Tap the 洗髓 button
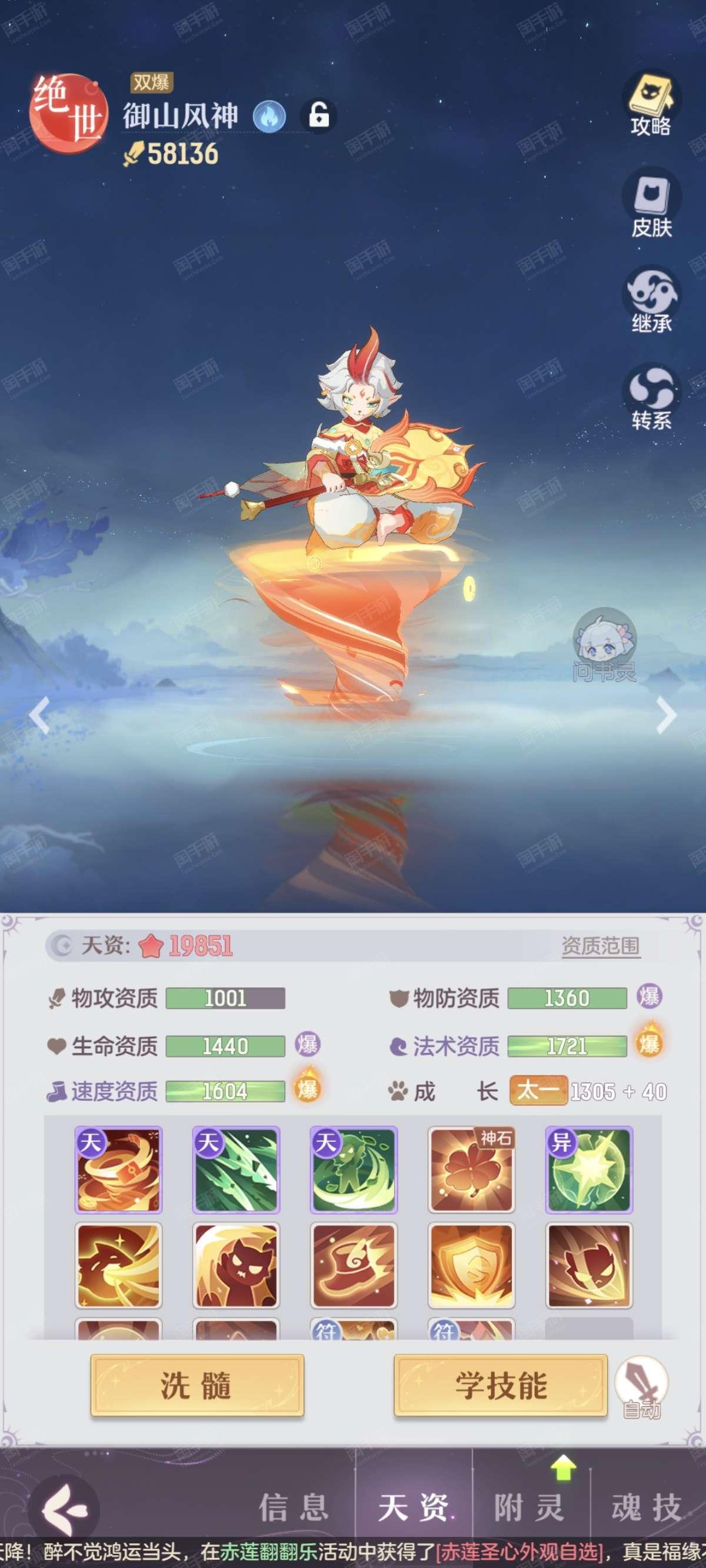This screenshot has width=706, height=1568. click(197, 1385)
